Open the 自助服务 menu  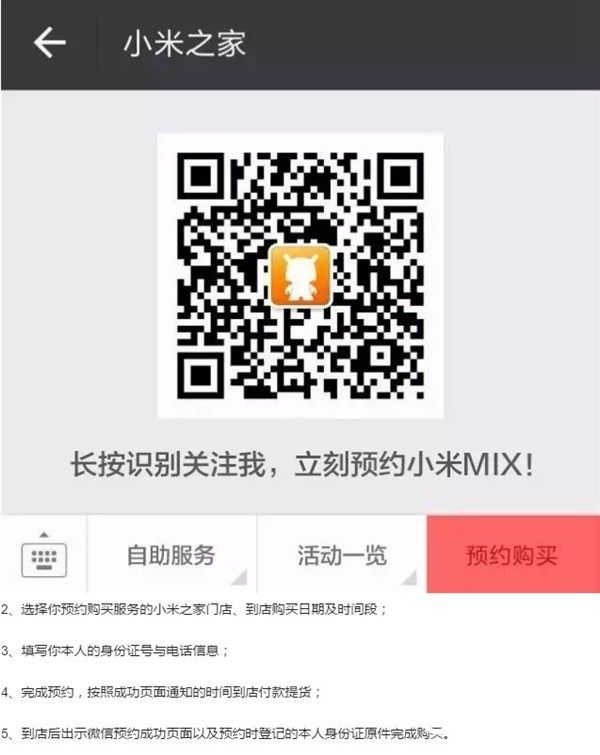pyautogui.click(x=171, y=555)
